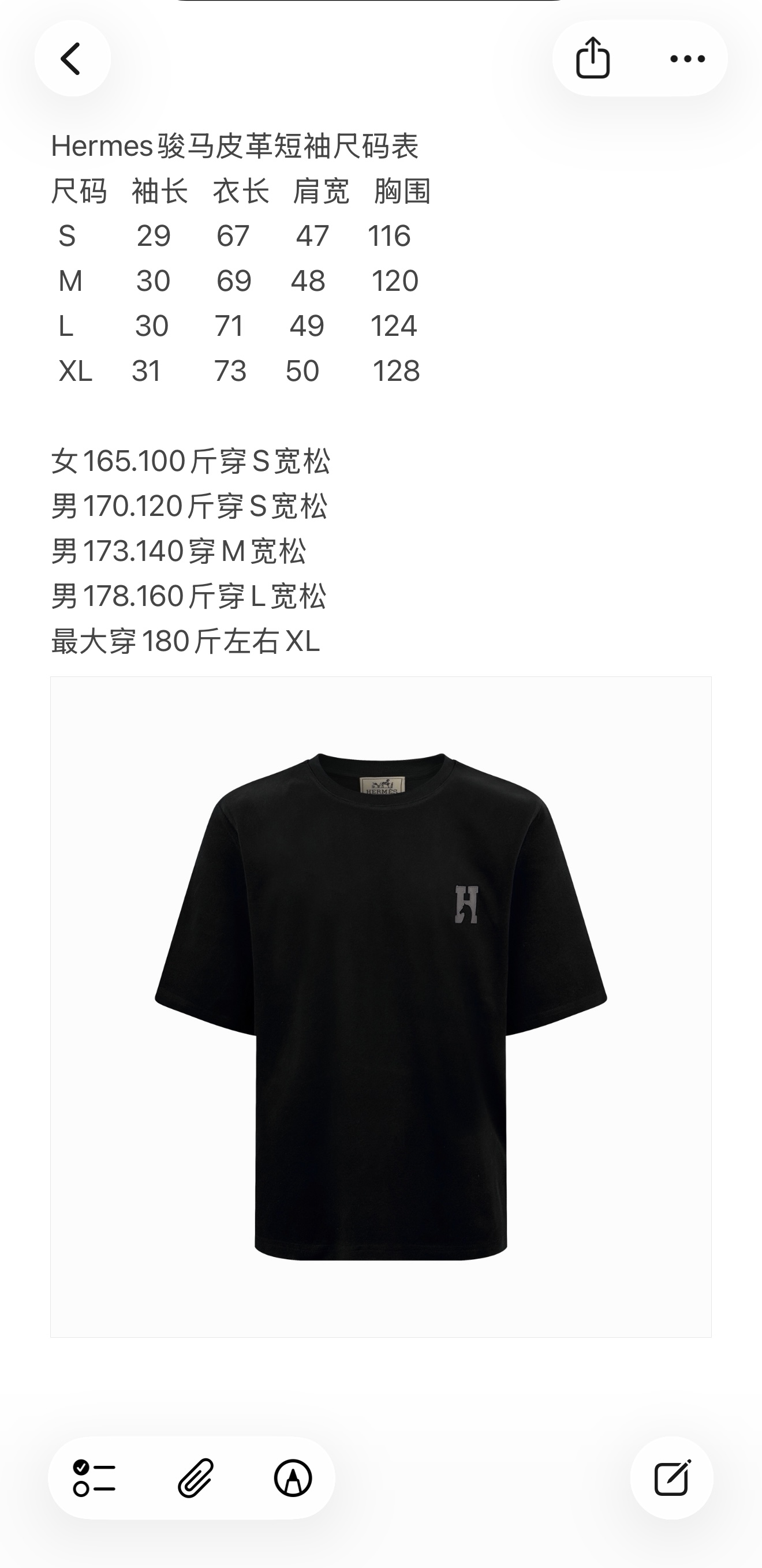The width and height of the screenshot is (762, 1568).
Task: Open the more options menu
Action: 687,59
